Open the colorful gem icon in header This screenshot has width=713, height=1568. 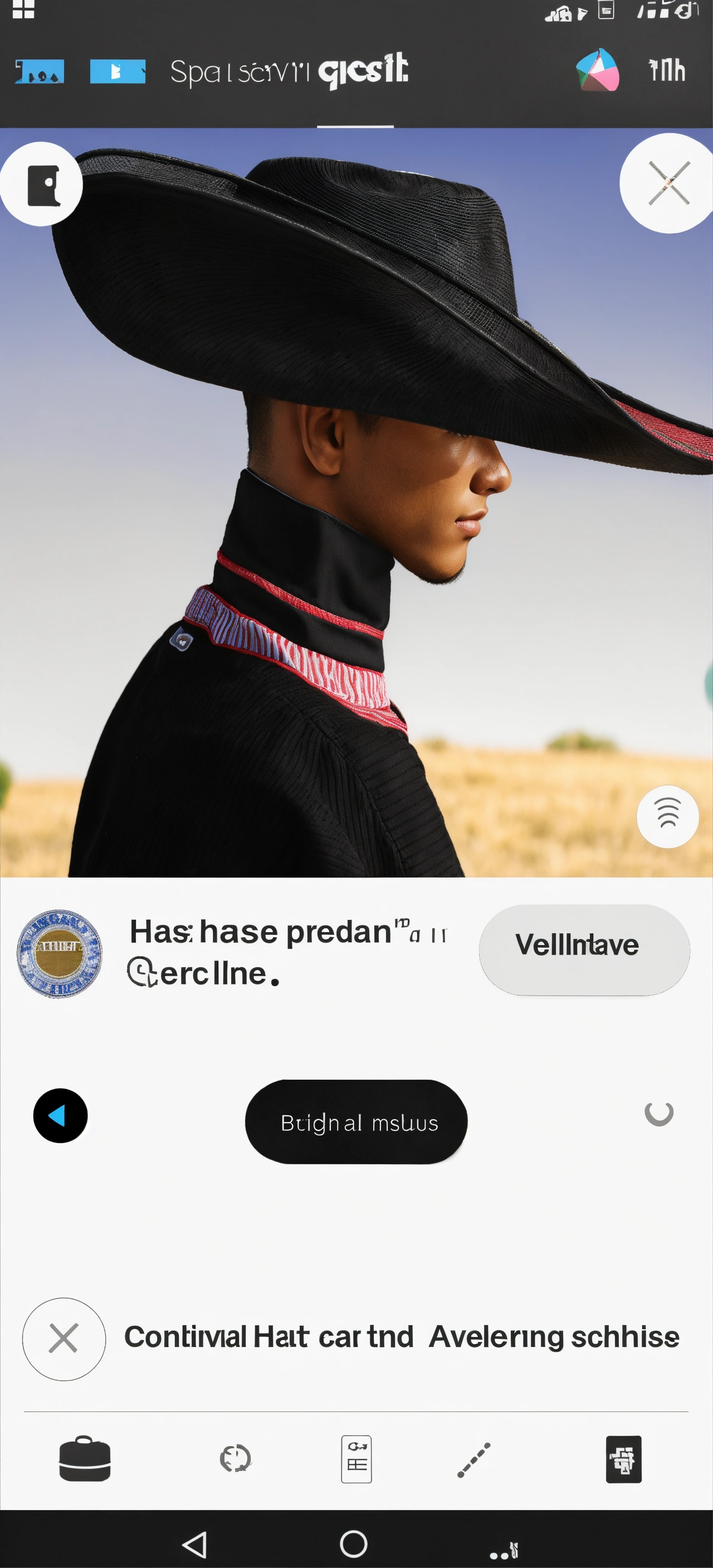coord(598,71)
